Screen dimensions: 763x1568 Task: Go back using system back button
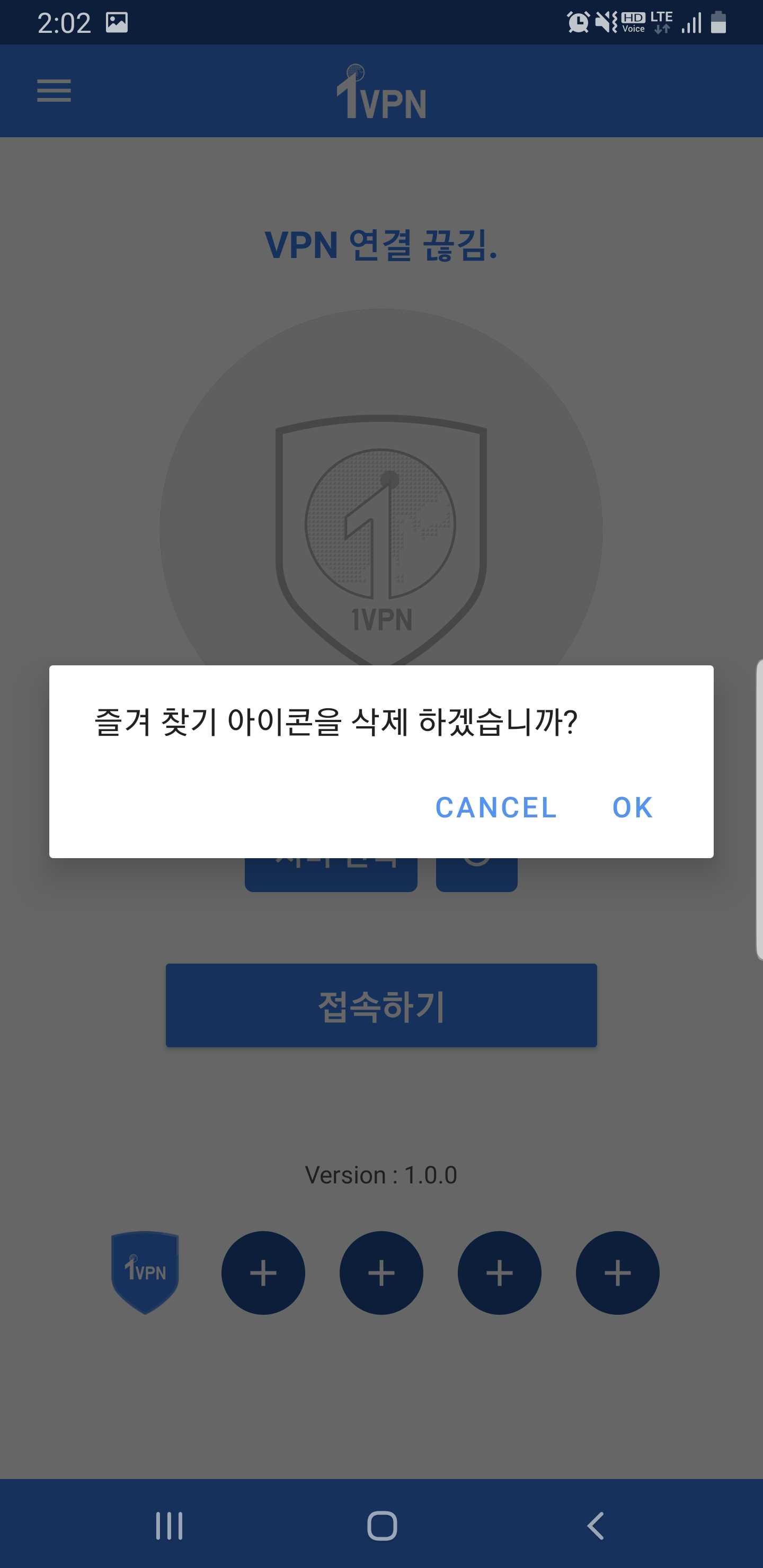coord(595,1526)
